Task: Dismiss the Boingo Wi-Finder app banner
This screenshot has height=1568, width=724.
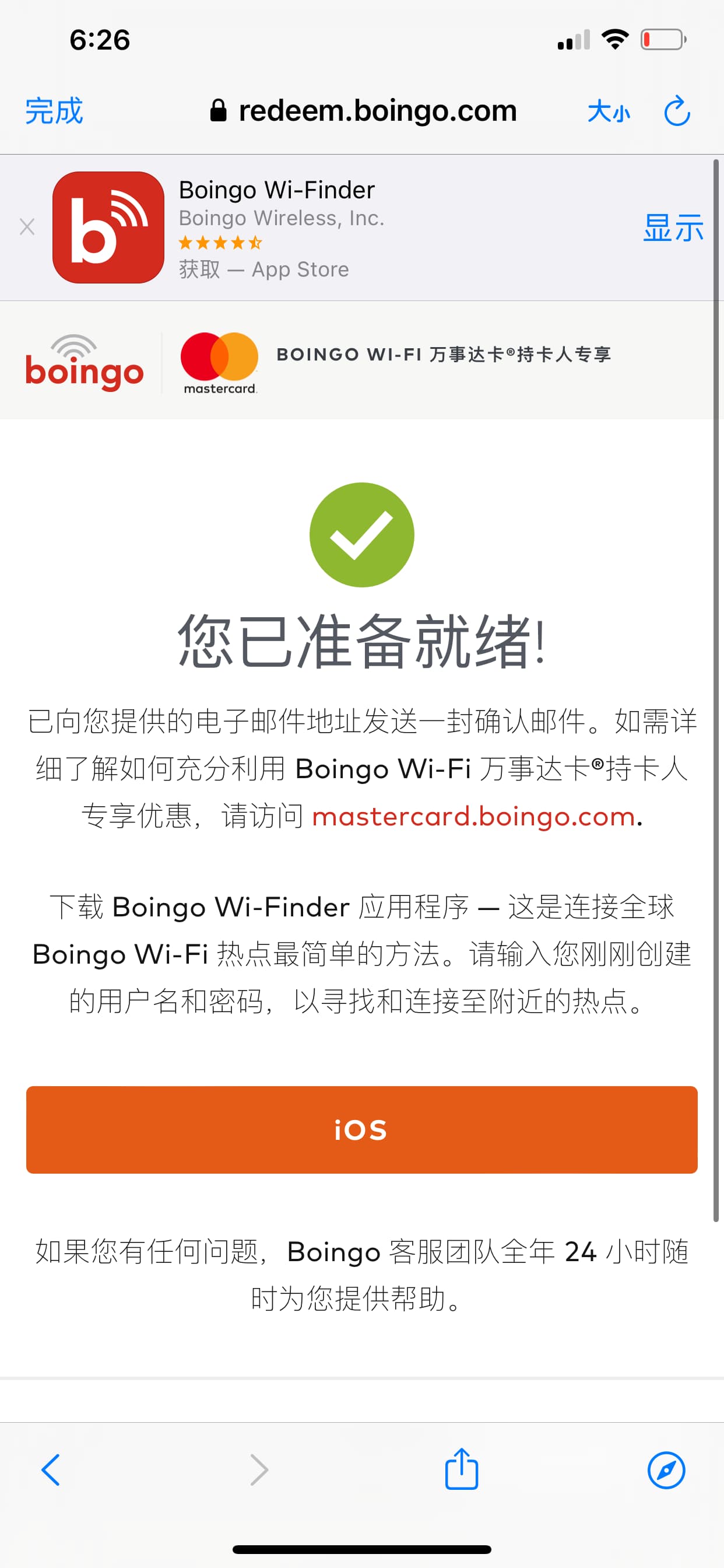Action: (27, 227)
